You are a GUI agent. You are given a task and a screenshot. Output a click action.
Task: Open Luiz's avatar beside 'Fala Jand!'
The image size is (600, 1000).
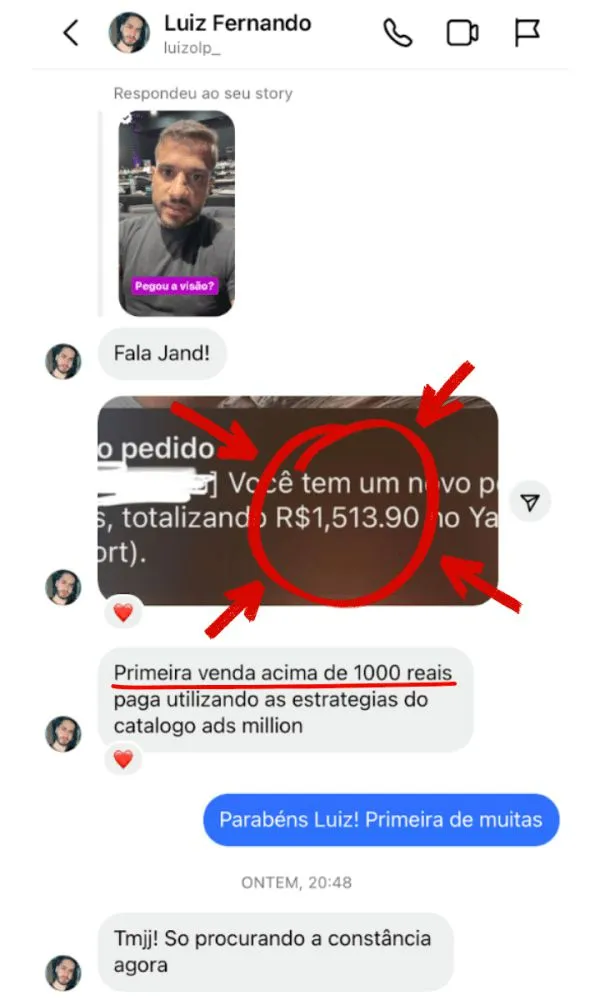(63, 360)
